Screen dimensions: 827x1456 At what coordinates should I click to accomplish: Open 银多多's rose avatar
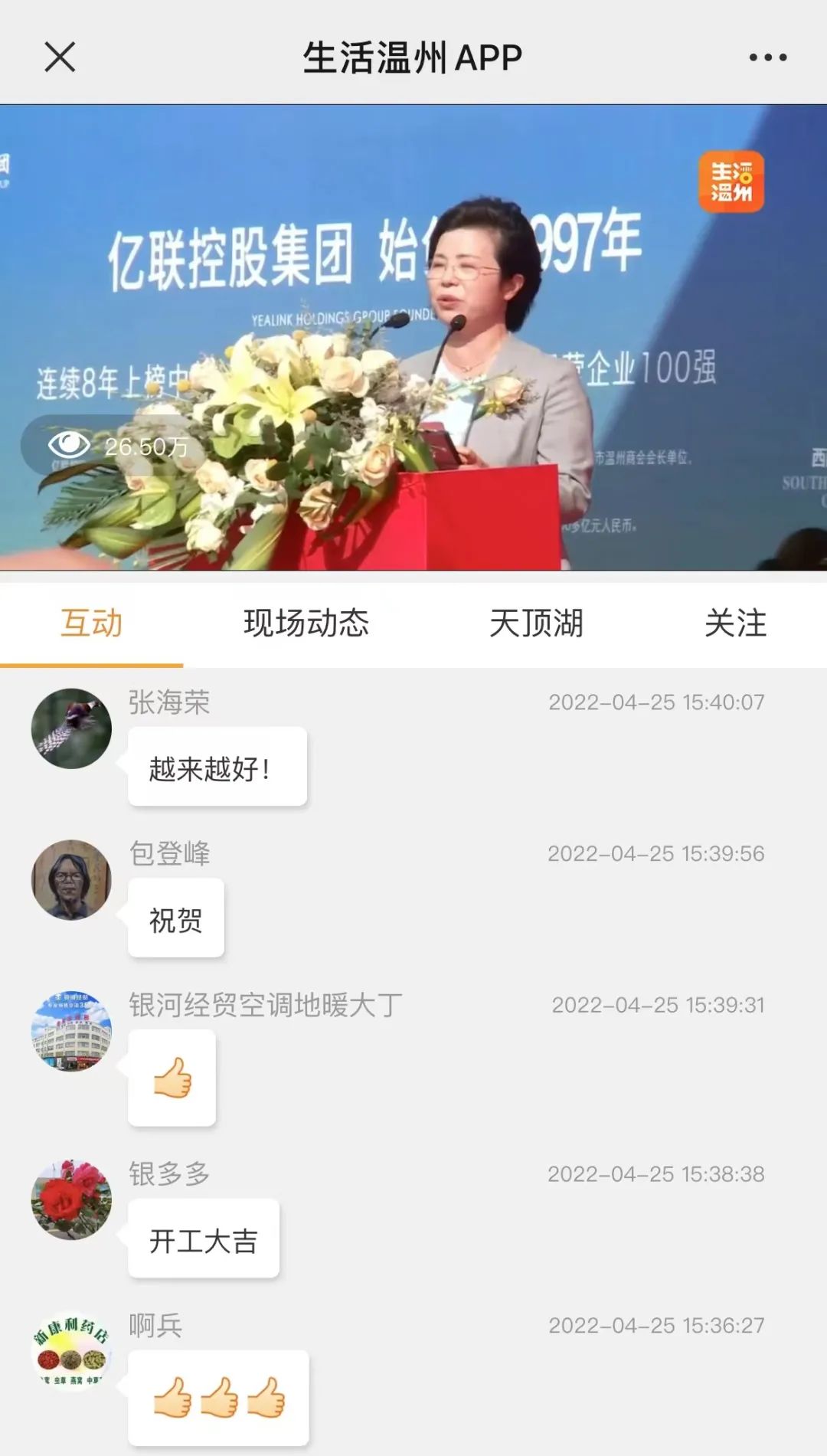pyautogui.click(x=71, y=1199)
